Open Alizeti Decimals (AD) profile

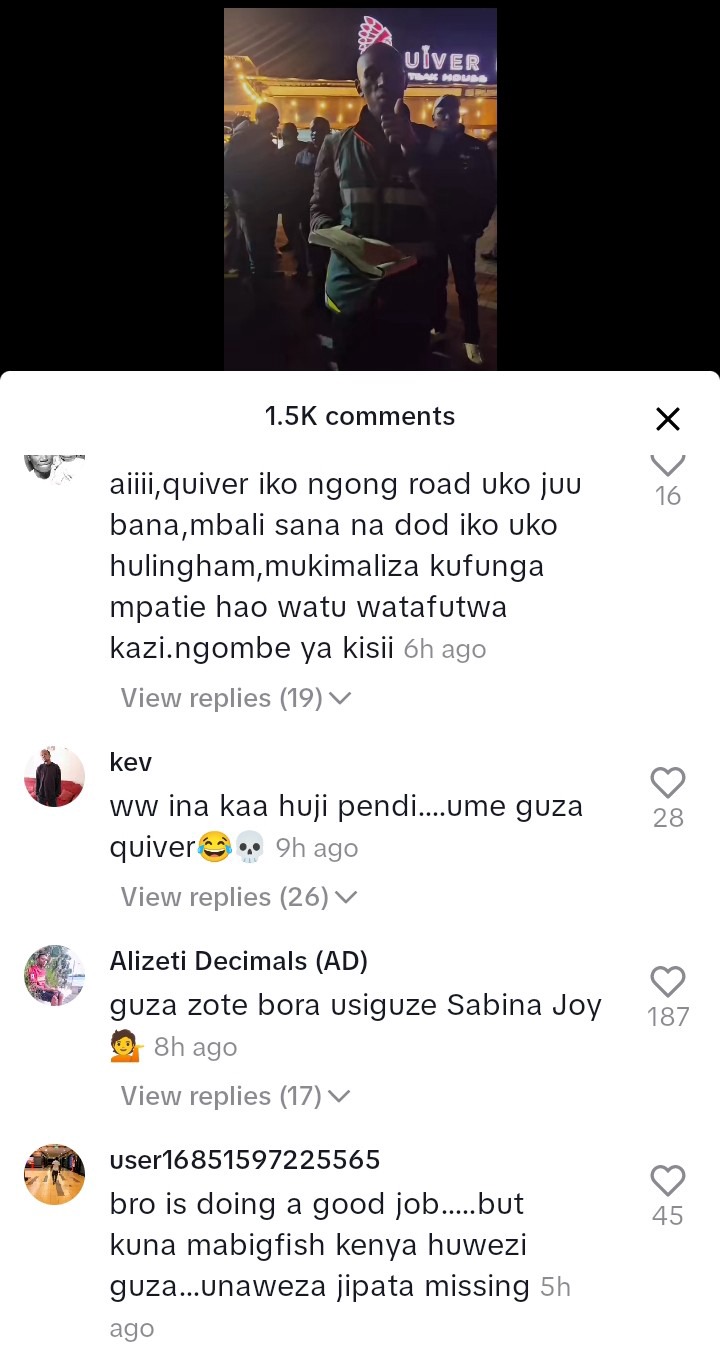54,975
